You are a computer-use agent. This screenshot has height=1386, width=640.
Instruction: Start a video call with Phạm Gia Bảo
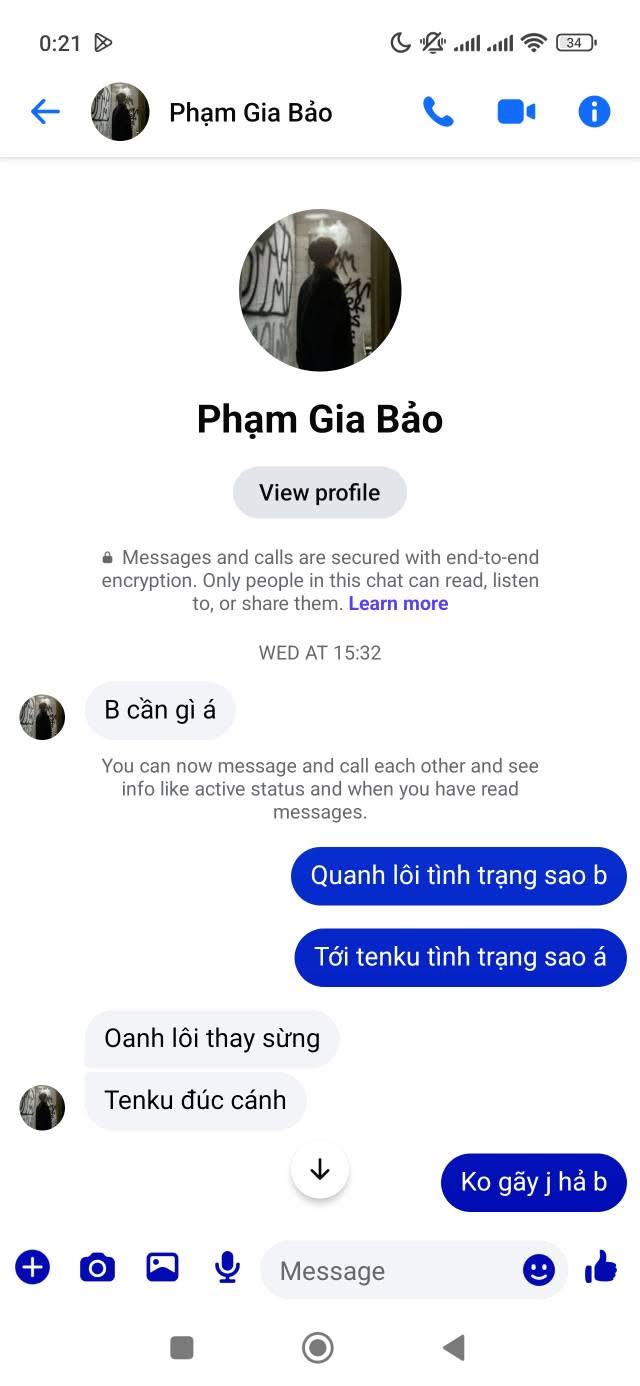(x=516, y=112)
